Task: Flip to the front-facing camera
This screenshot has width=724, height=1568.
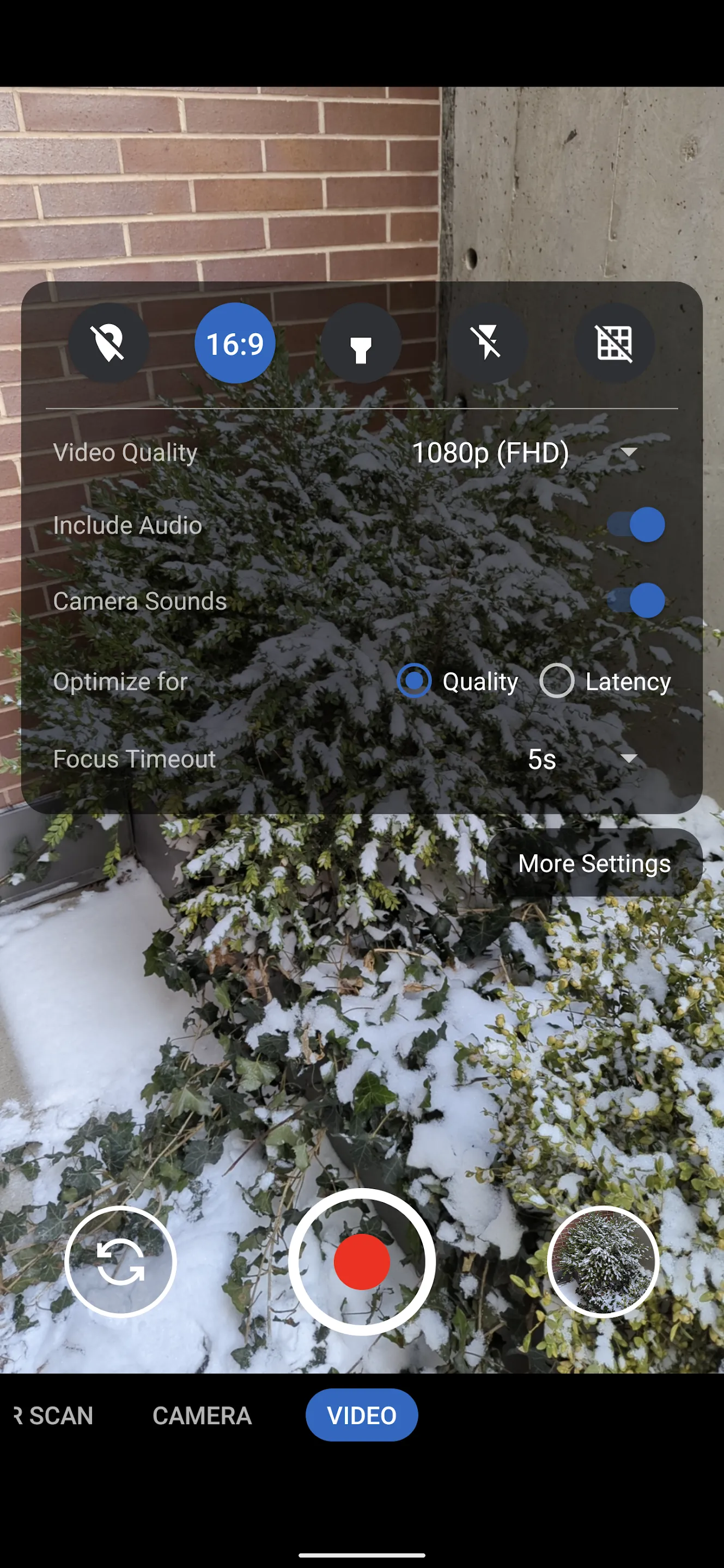Action: 120,1260
